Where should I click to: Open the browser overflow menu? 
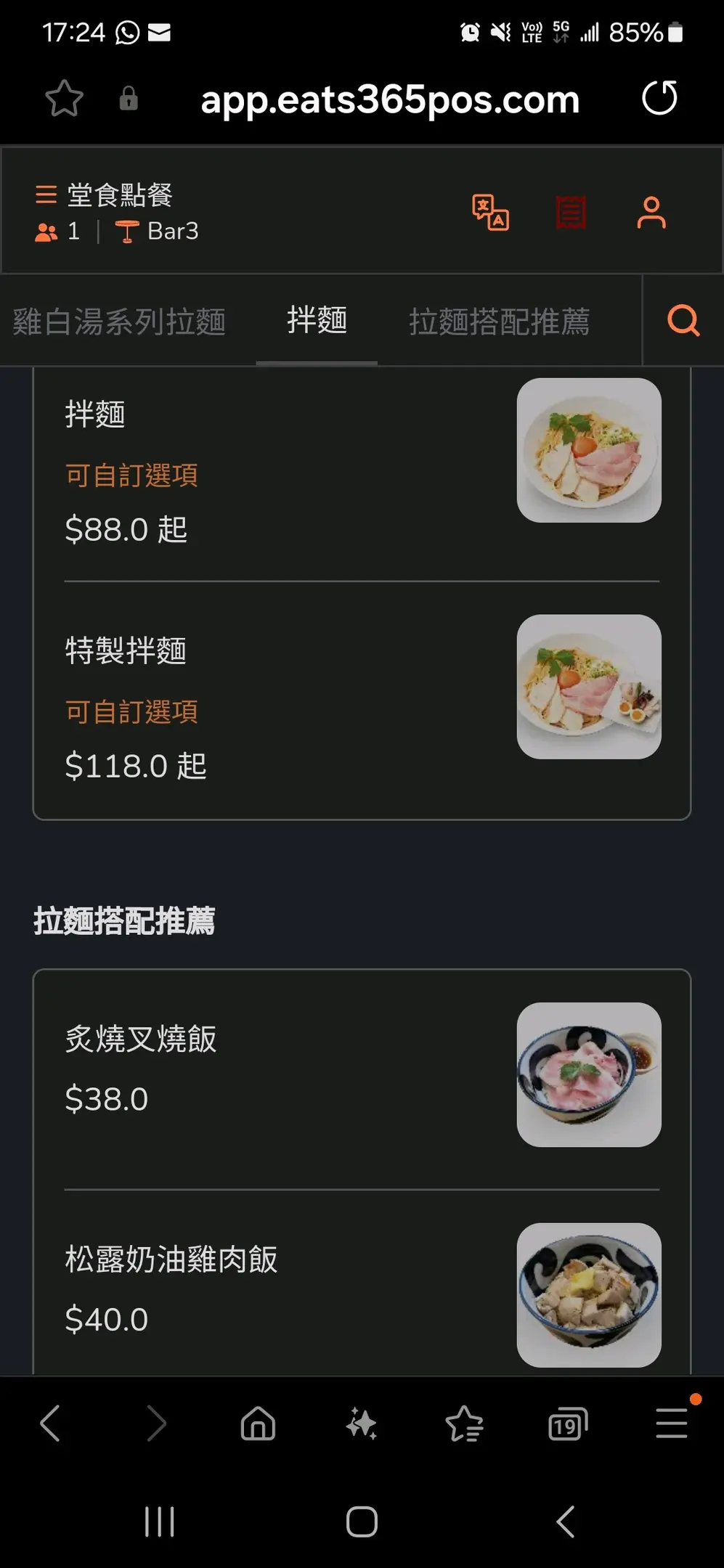671,1423
